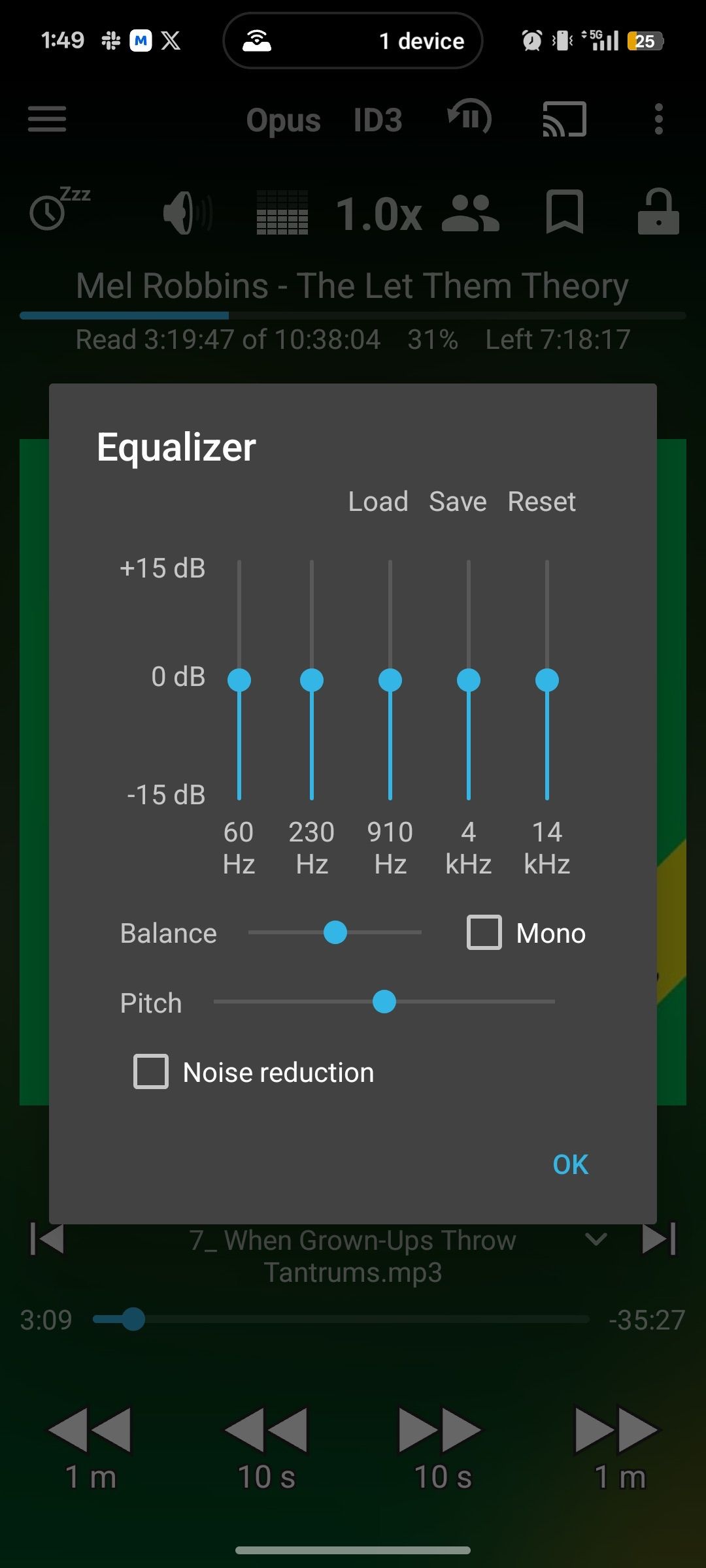Turn on Noise reduction
The width and height of the screenshot is (706, 1568).
click(x=151, y=1071)
